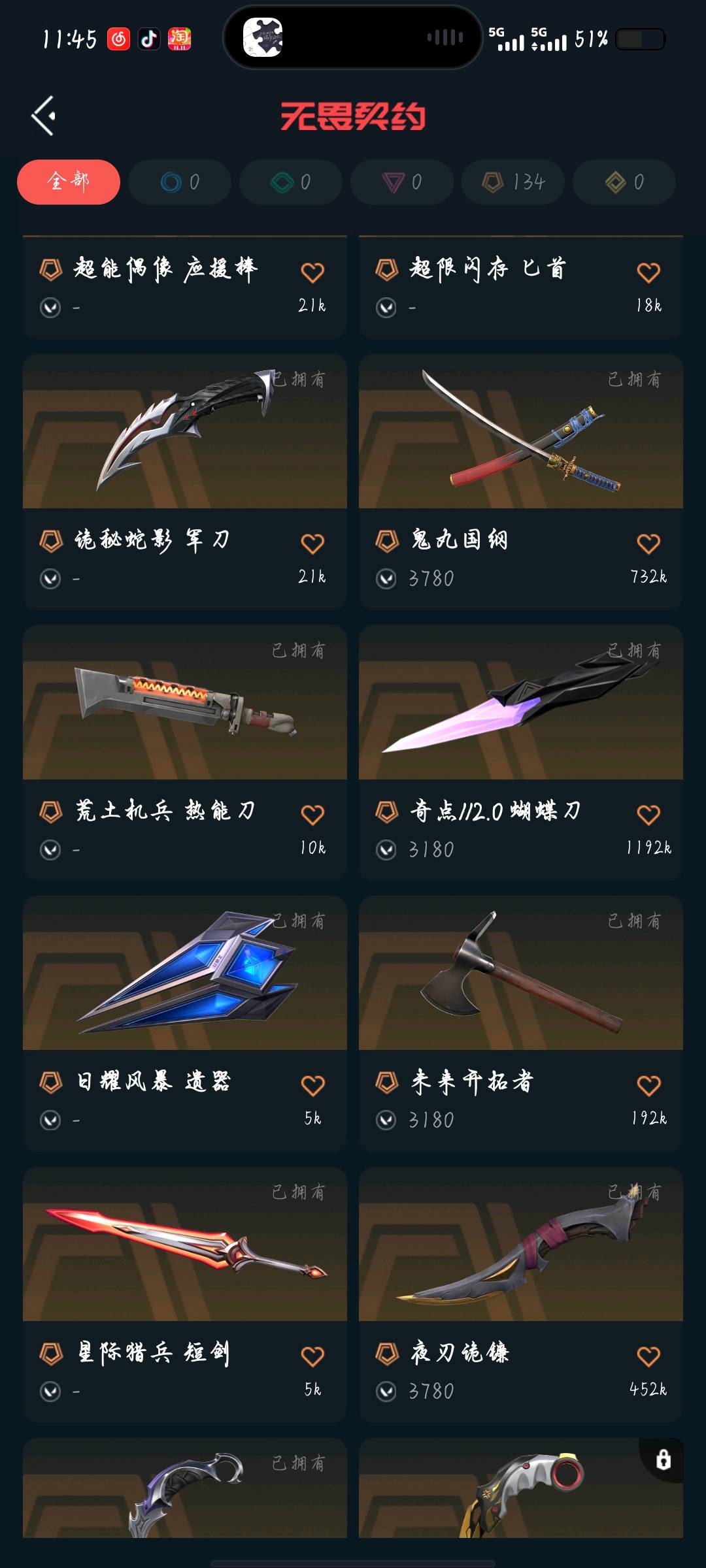Switch to the tier filter showing 134
Screen dimensions: 706x1568
click(x=513, y=182)
